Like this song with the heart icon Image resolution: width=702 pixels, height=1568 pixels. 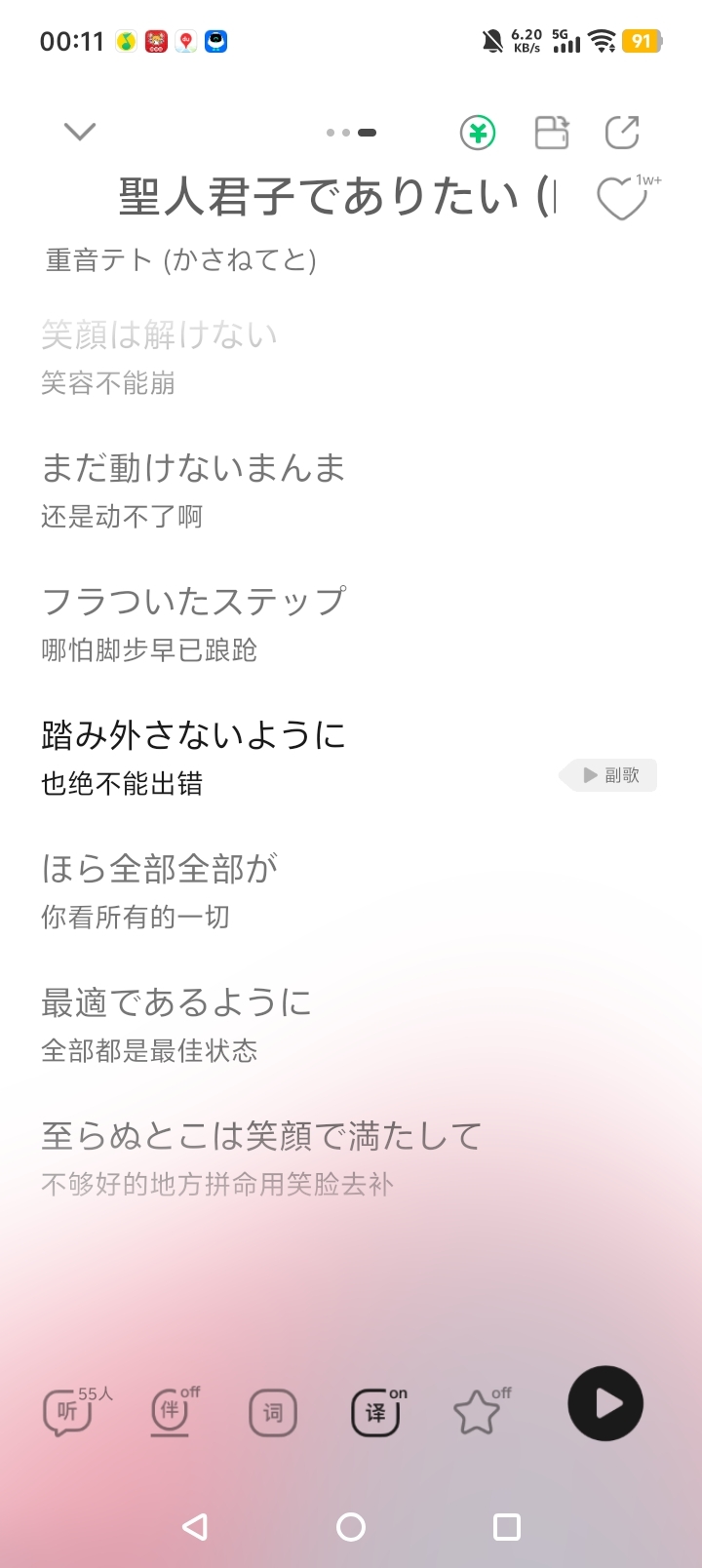pyautogui.click(x=621, y=200)
